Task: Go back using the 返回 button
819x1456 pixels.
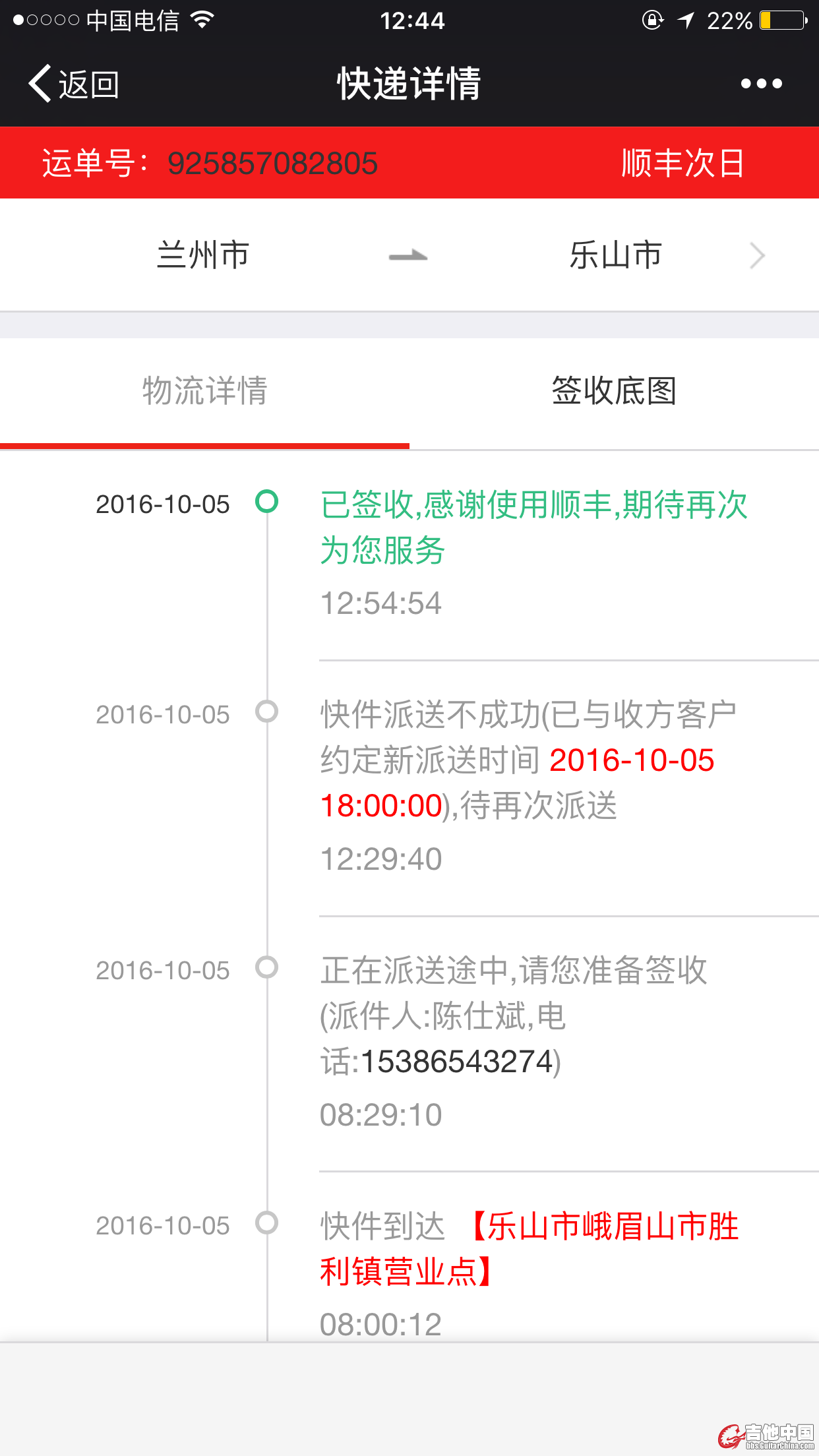Action: 74,84
